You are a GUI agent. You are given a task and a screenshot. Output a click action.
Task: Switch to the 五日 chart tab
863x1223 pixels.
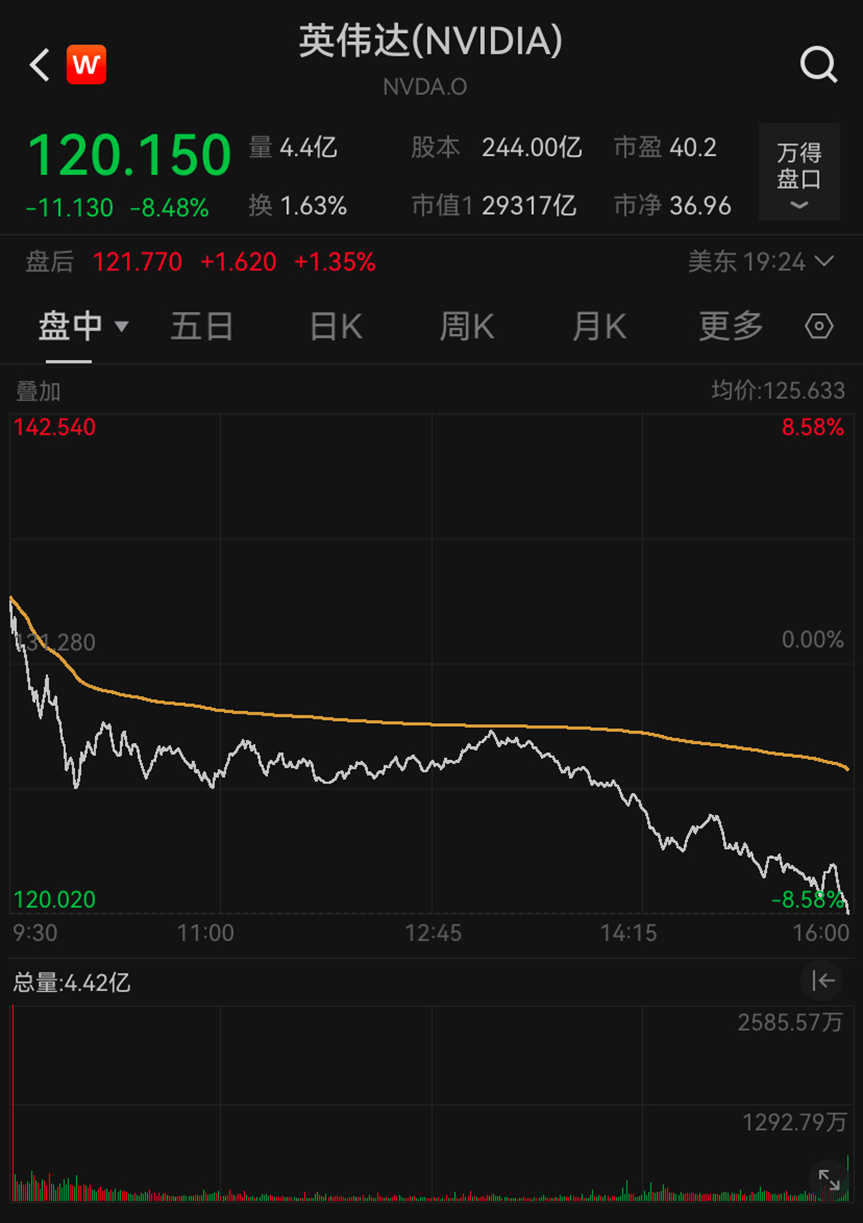click(x=202, y=326)
